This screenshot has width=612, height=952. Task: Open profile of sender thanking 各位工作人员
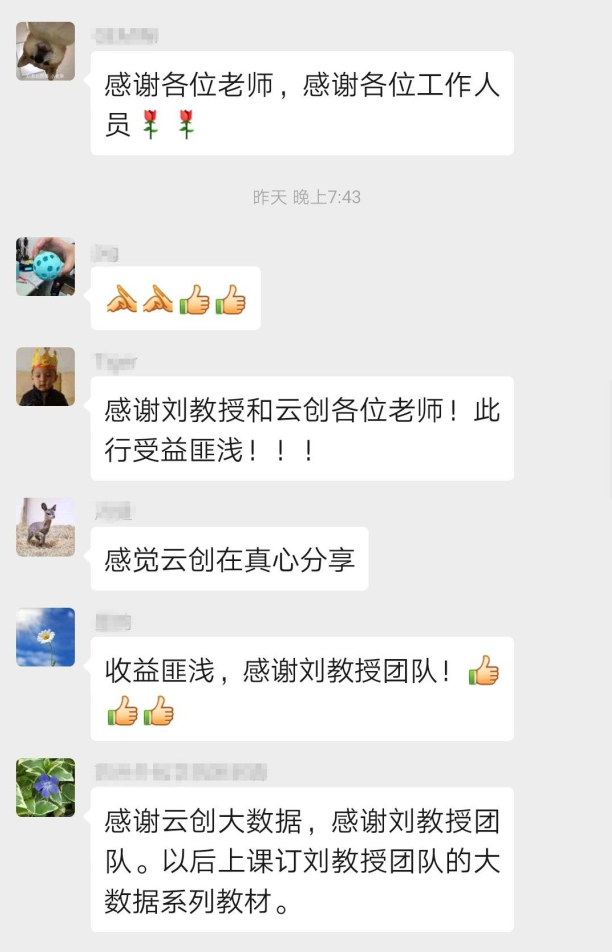coord(45,51)
